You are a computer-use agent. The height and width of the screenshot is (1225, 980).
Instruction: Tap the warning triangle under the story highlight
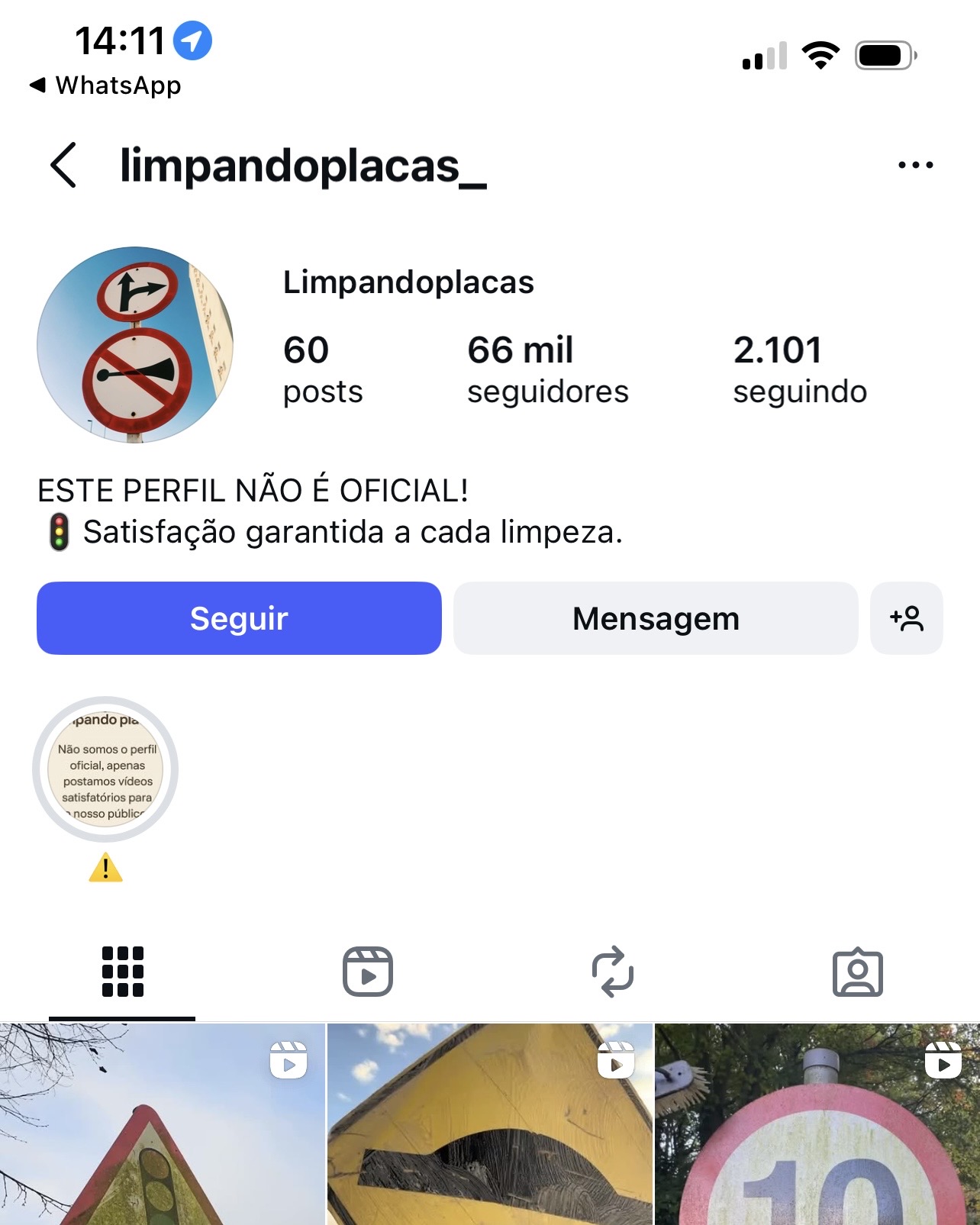click(106, 869)
